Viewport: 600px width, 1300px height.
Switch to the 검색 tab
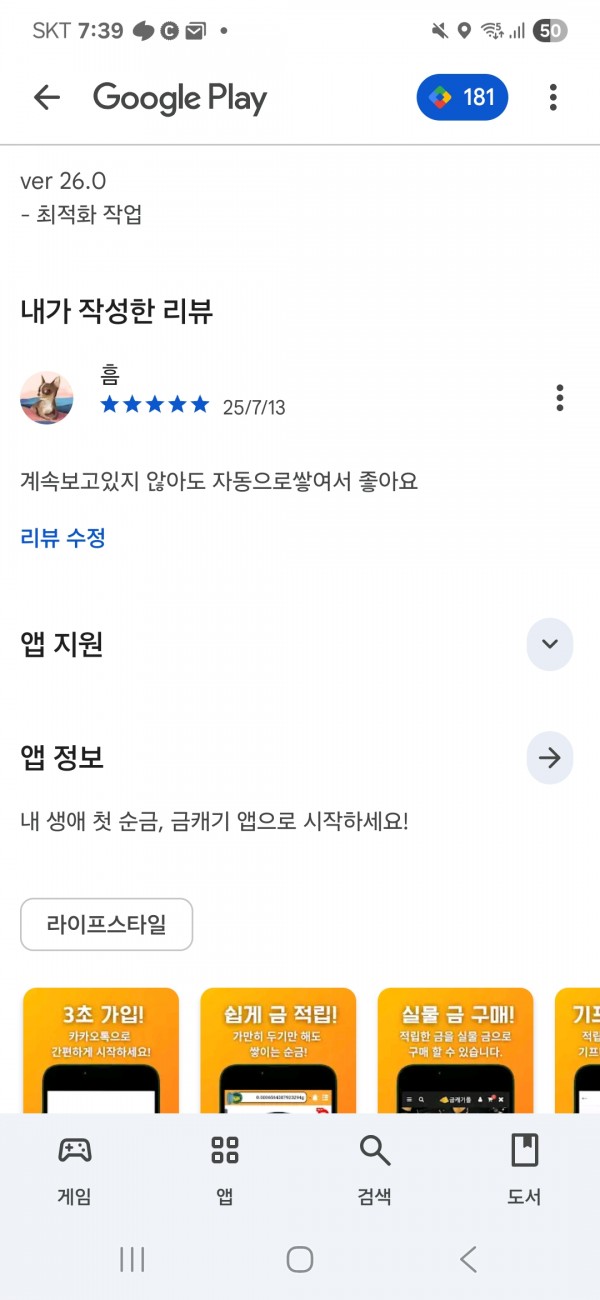375,1169
